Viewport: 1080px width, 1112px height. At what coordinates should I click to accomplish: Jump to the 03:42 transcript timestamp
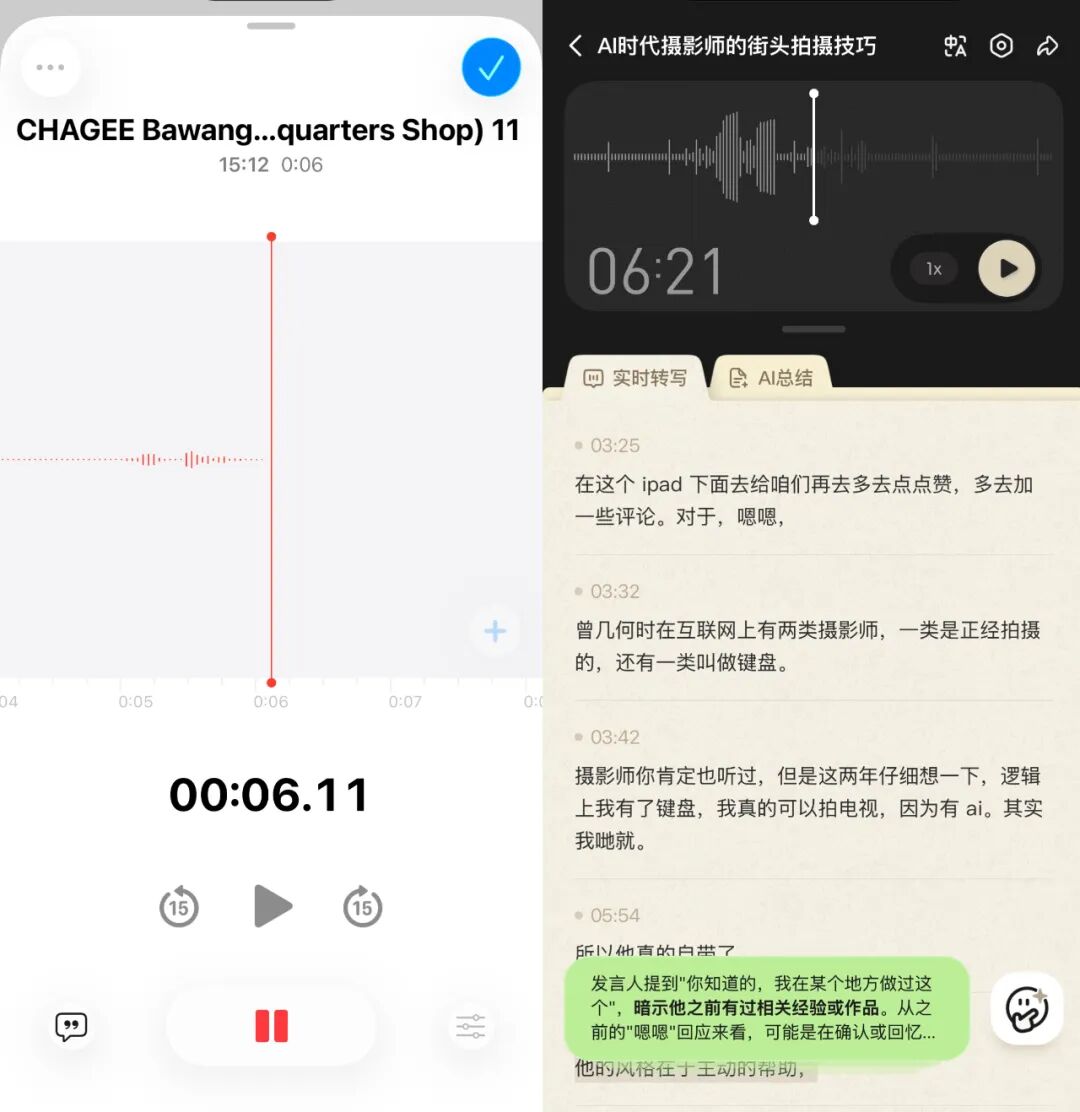[613, 737]
